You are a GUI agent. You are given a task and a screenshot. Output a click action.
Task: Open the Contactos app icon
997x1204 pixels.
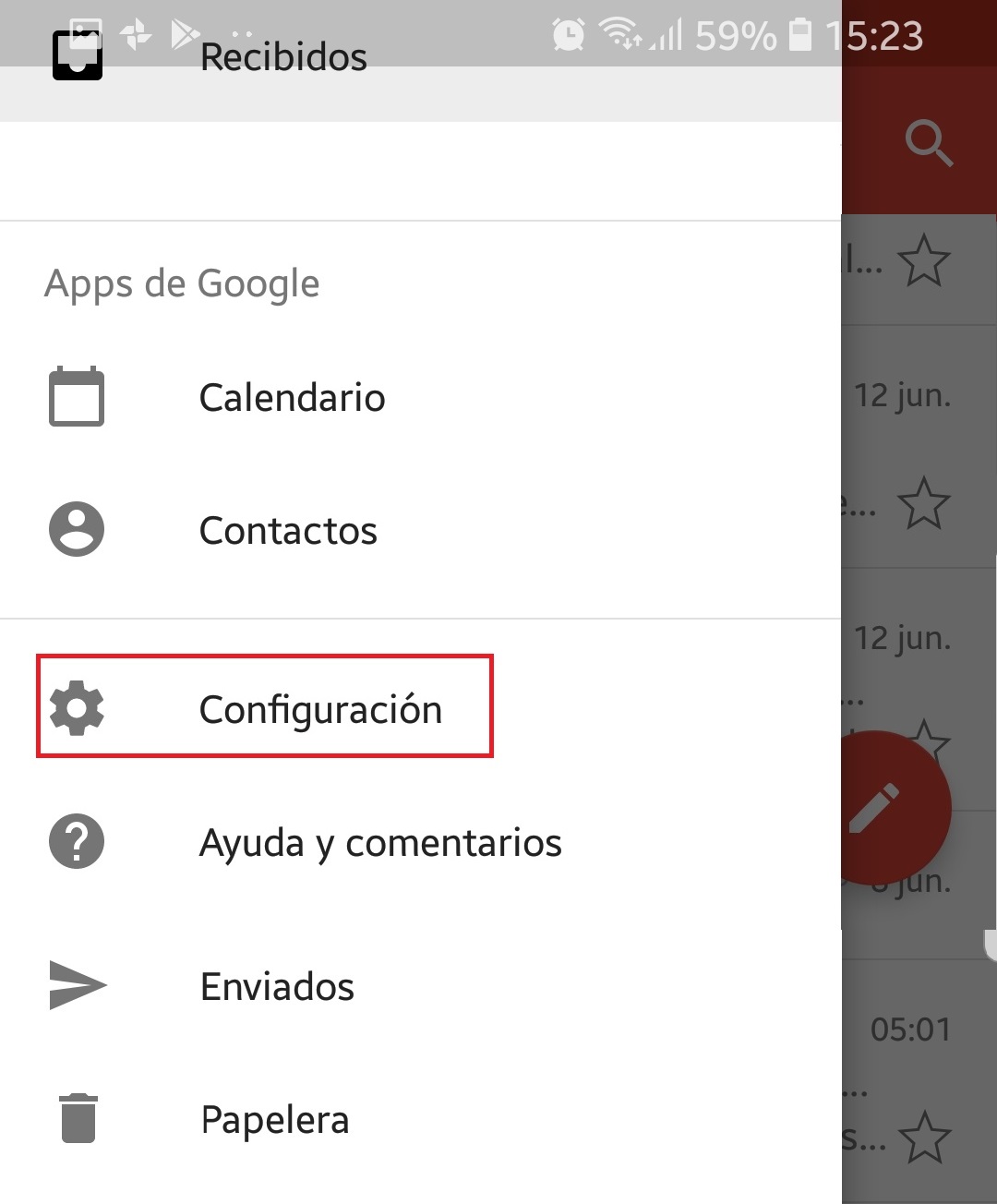(76, 529)
